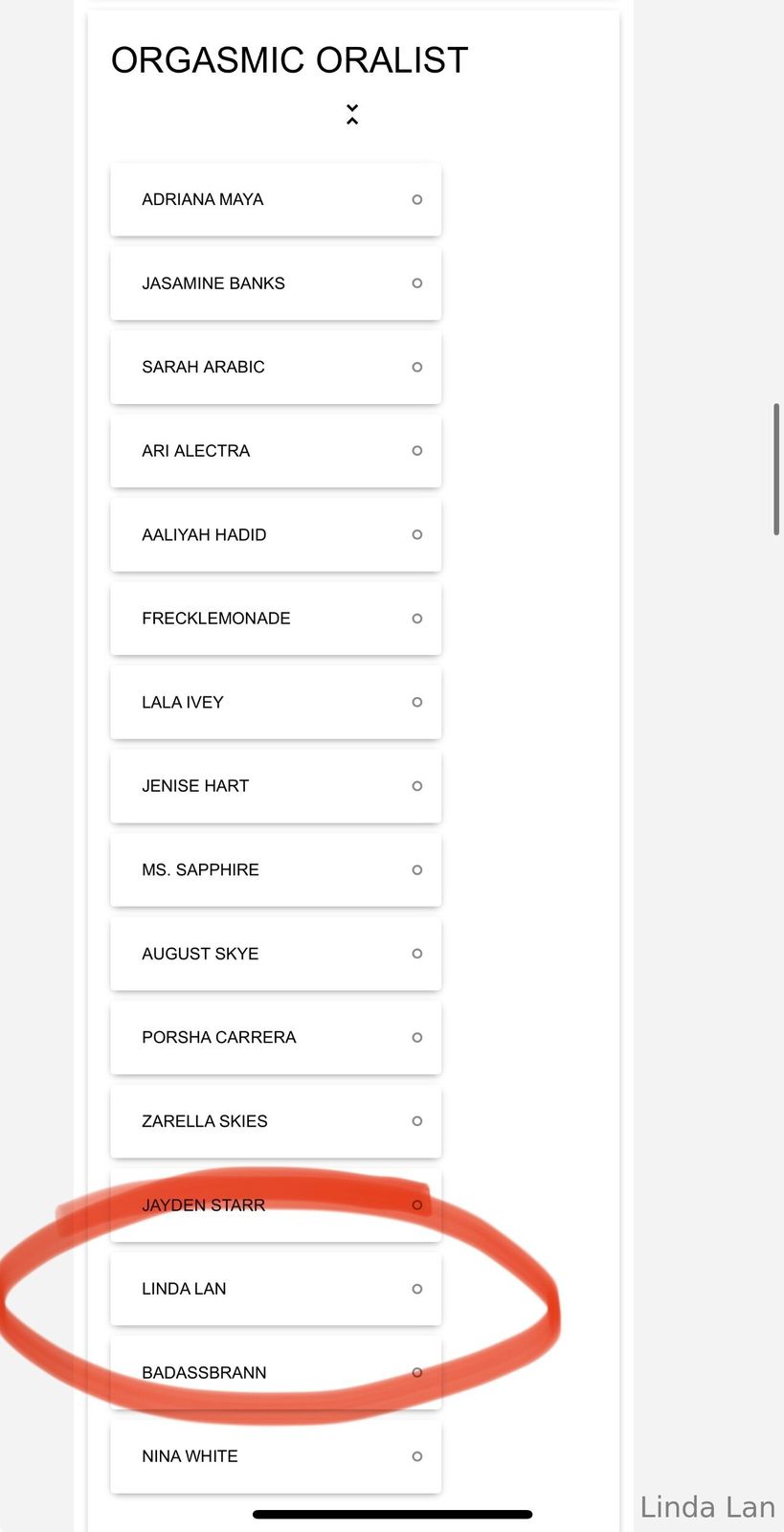
Task: Vote for Jasamine Banks
Action: pos(276,283)
